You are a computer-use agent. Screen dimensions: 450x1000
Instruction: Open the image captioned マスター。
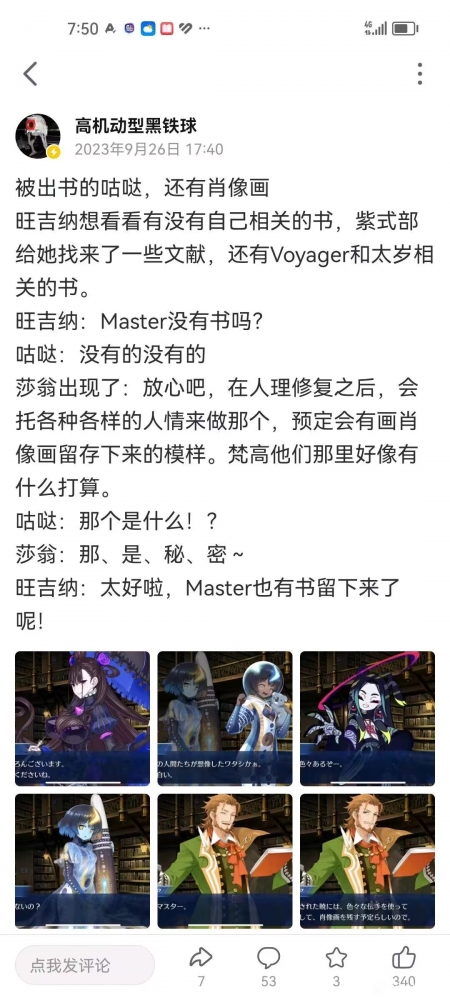click(225, 861)
